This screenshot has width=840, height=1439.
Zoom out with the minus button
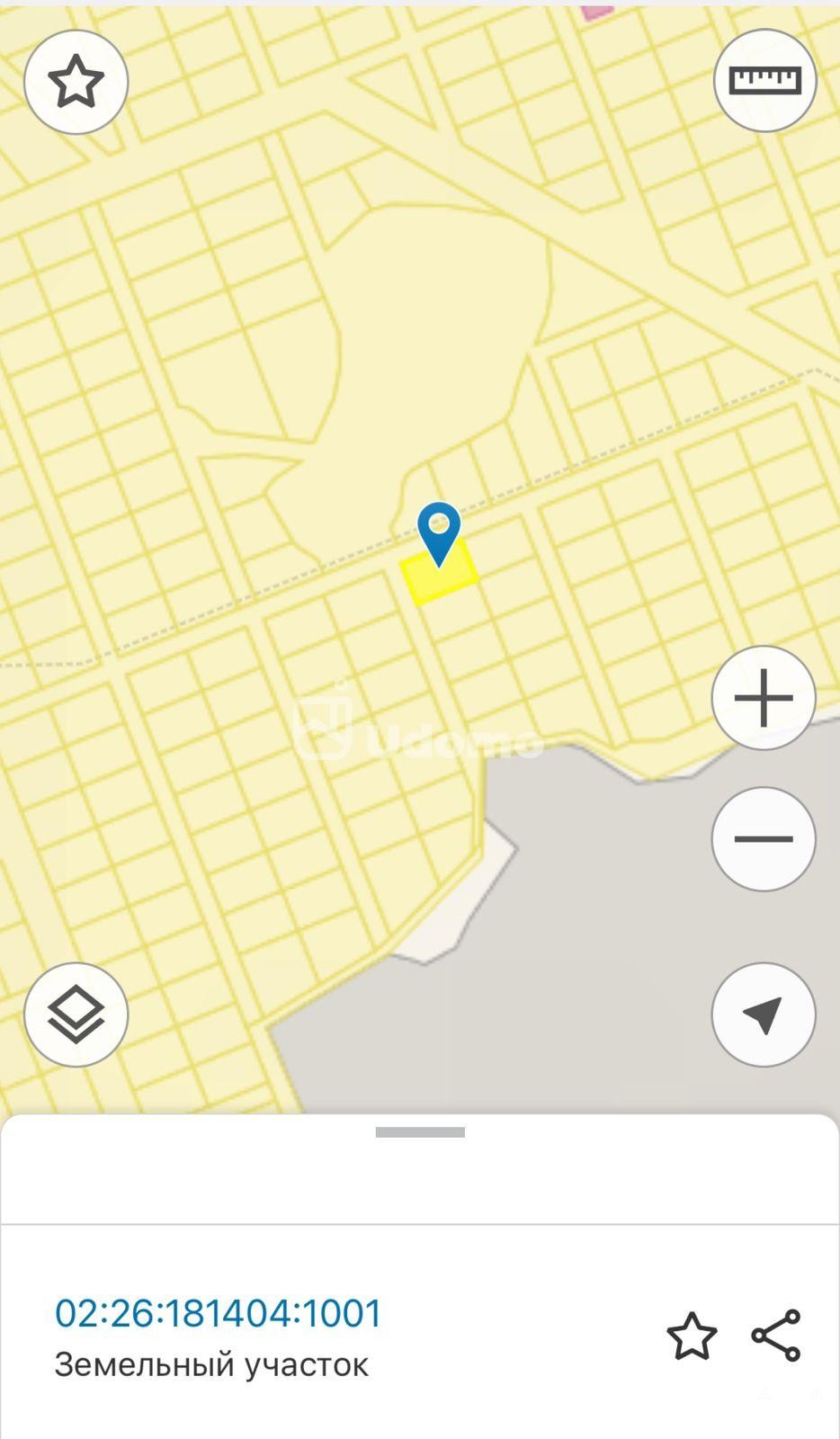[764, 839]
